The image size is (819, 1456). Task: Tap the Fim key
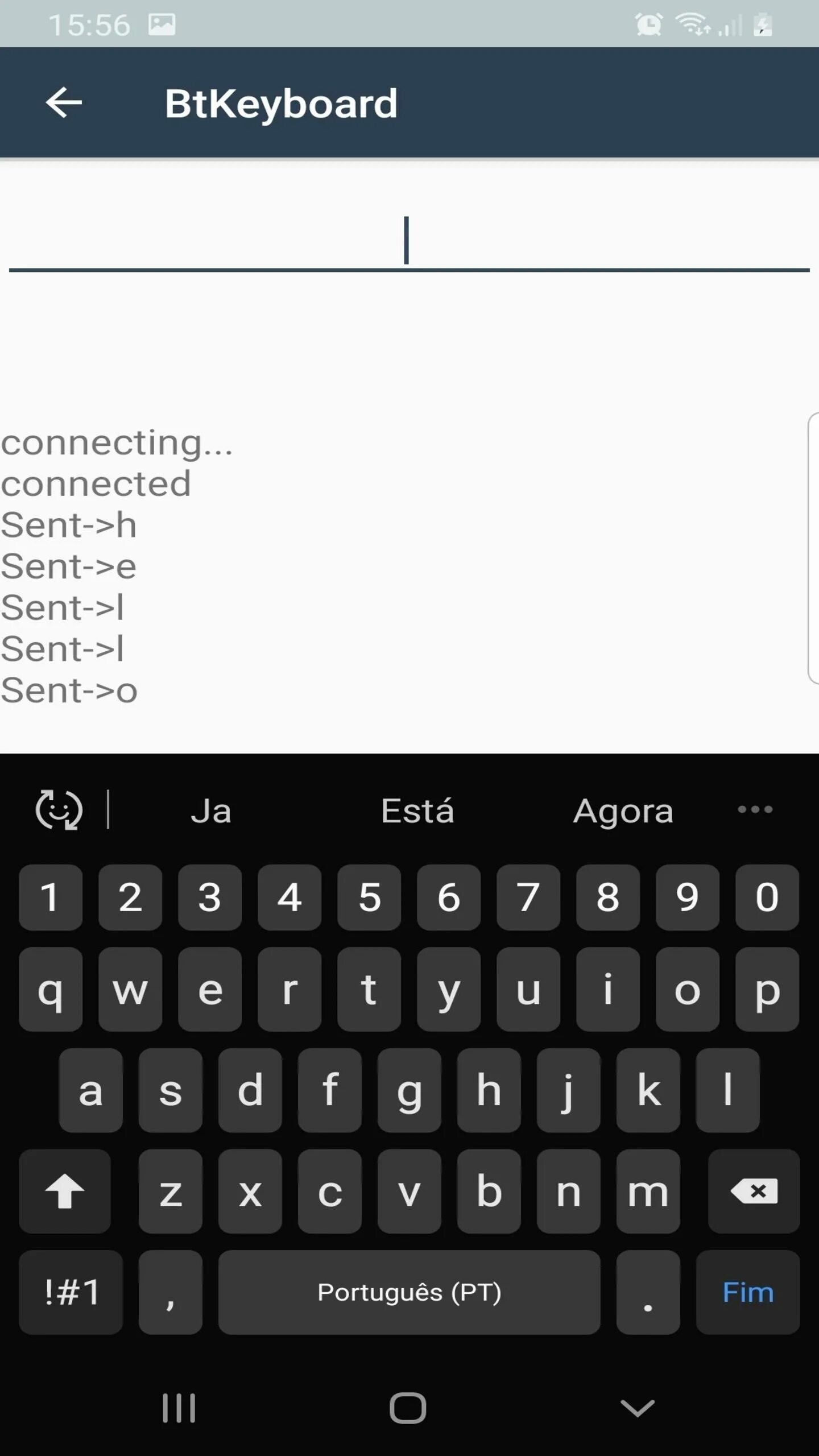click(748, 1292)
